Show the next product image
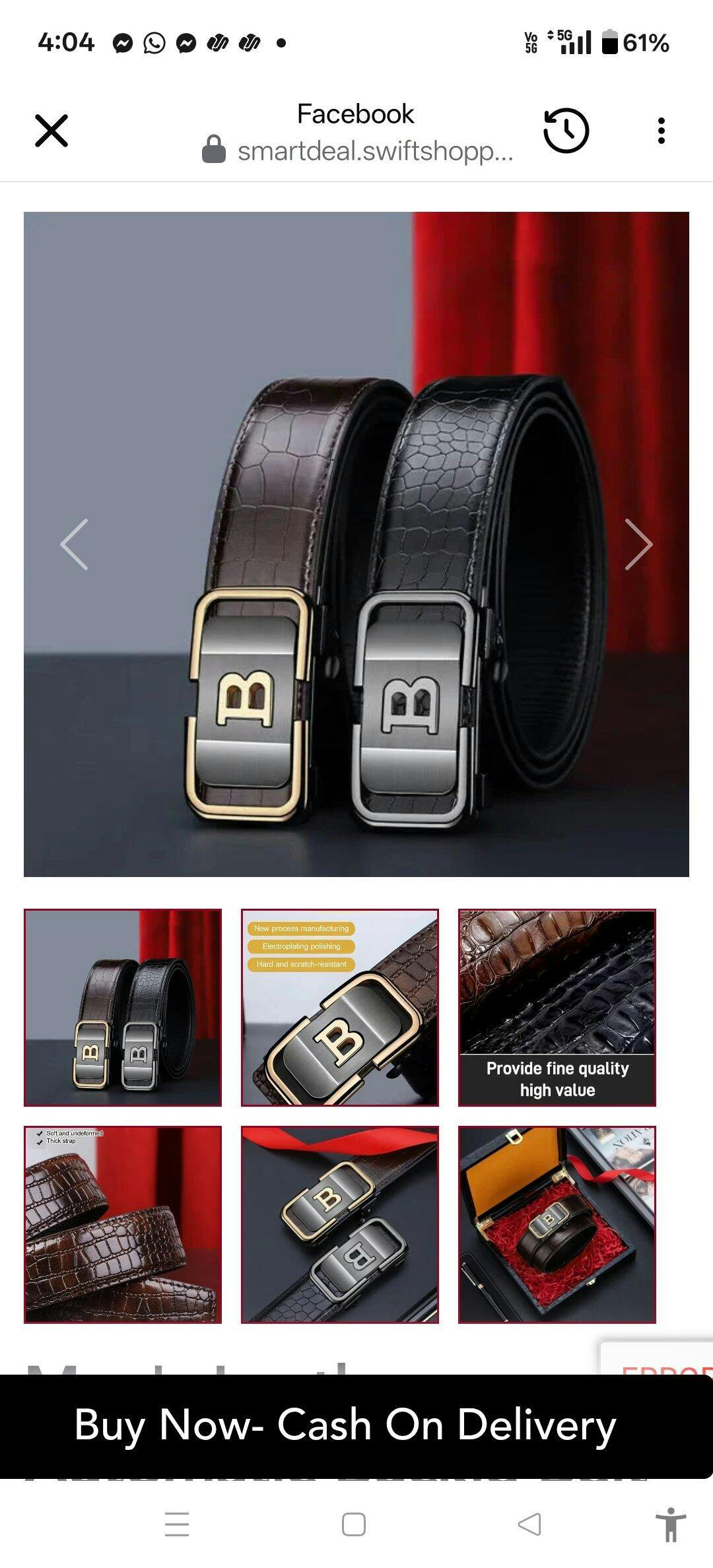Viewport: 713px width, 1568px height. [638, 544]
